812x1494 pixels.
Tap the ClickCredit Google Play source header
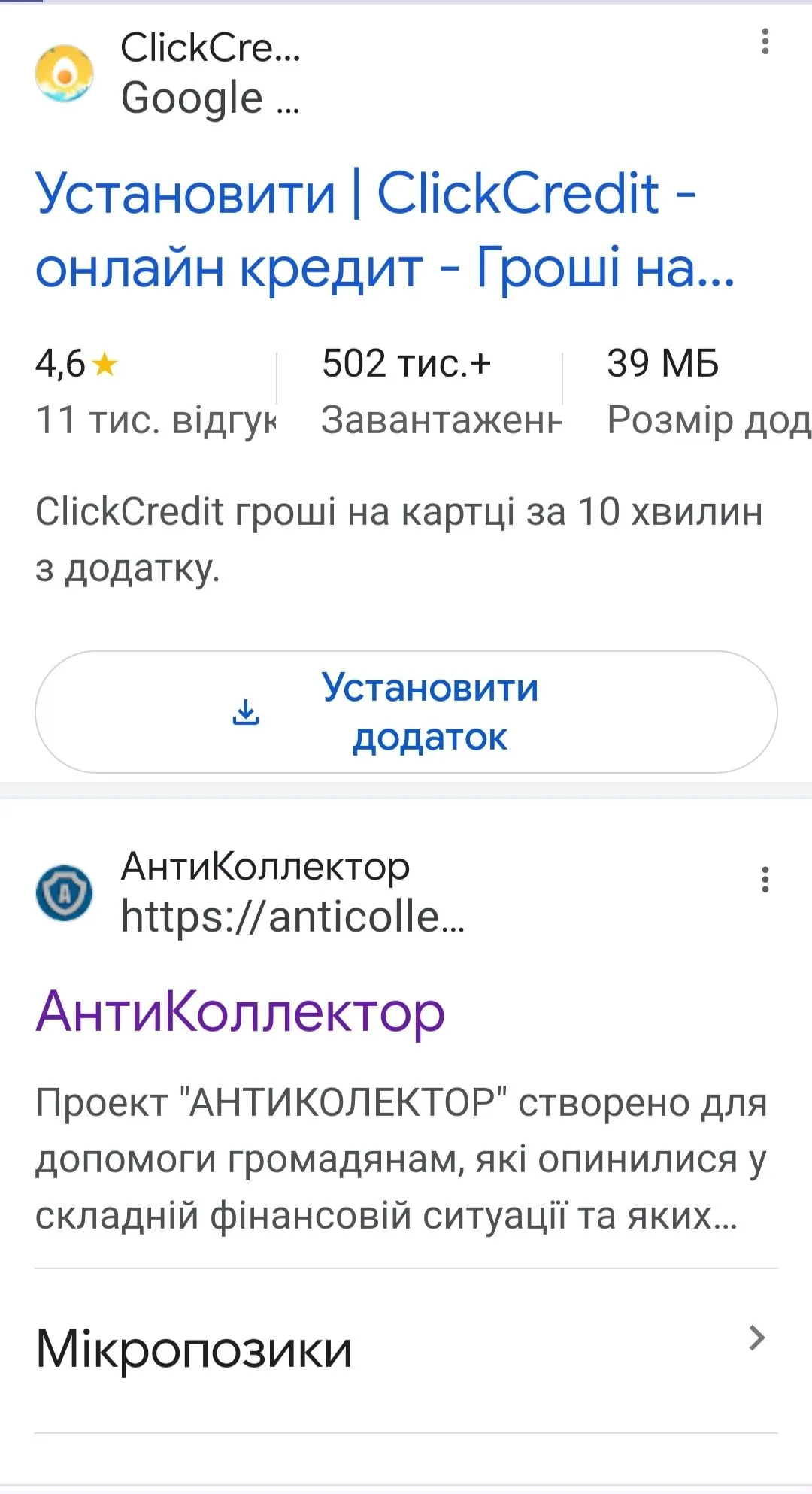[x=211, y=73]
